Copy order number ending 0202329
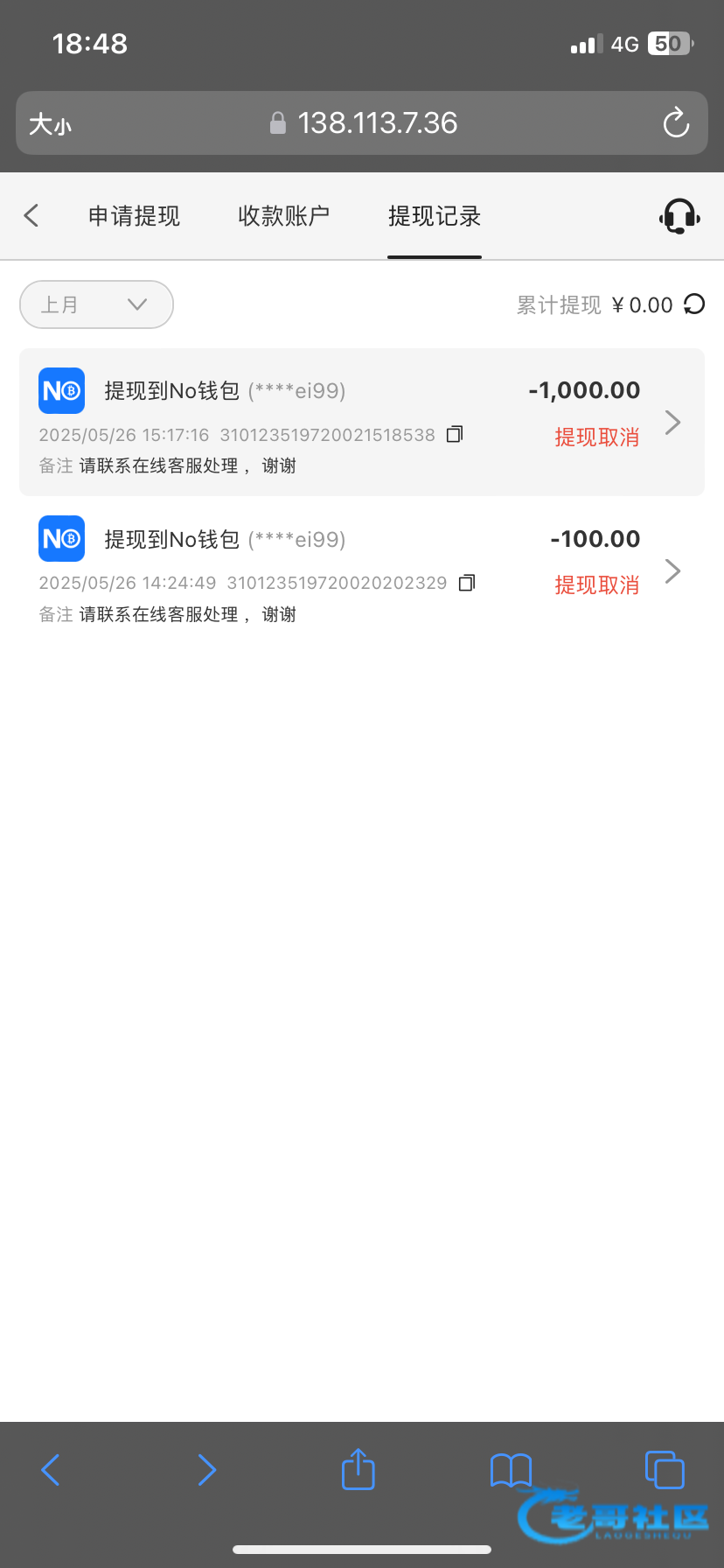This screenshot has height=1568, width=724. (467, 583)
